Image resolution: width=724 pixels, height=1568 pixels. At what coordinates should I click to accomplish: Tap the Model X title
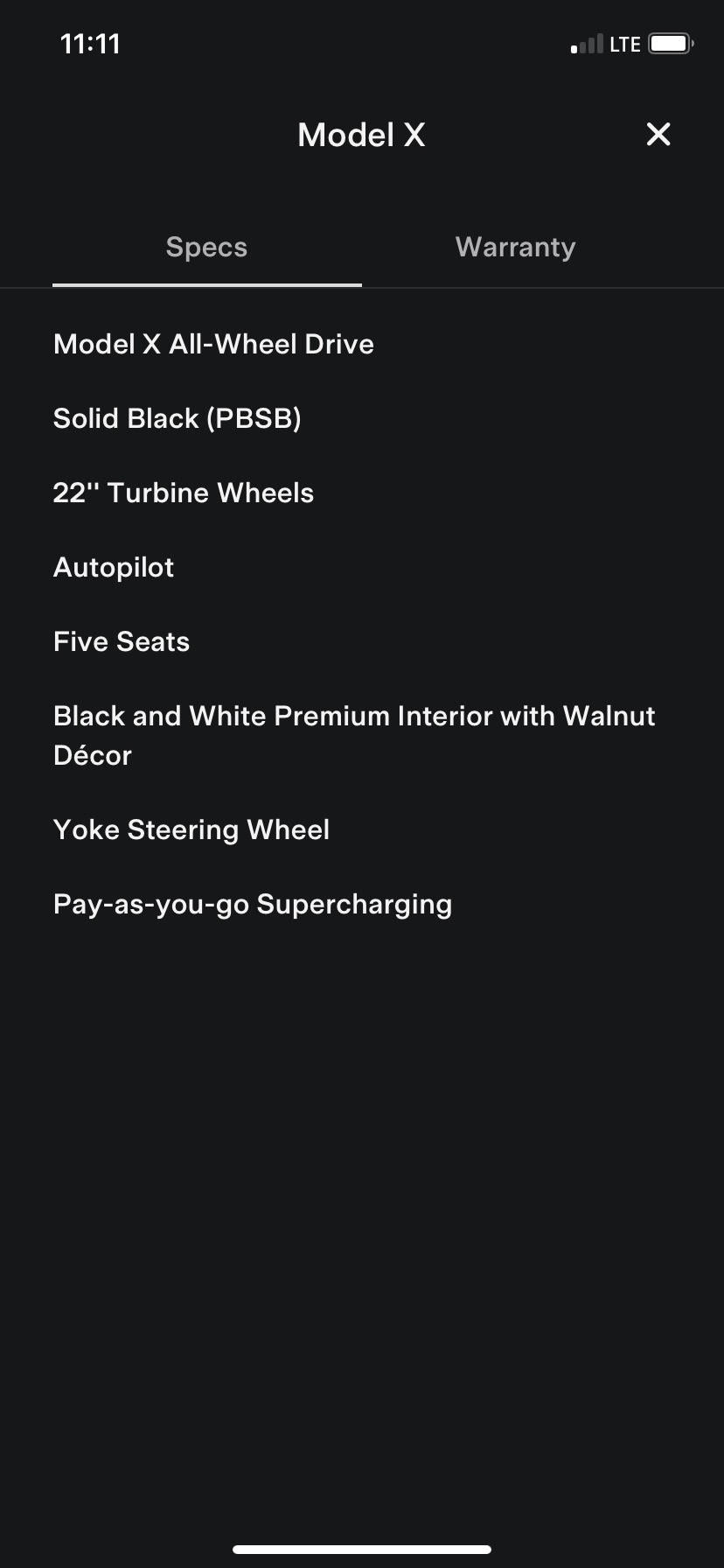[x=360, y=135]
